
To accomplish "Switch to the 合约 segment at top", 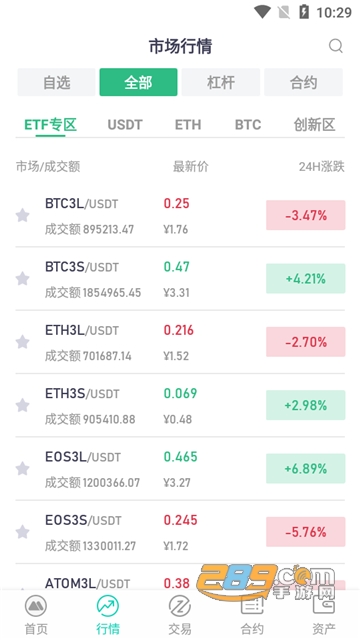I will [x=303, y=82].
